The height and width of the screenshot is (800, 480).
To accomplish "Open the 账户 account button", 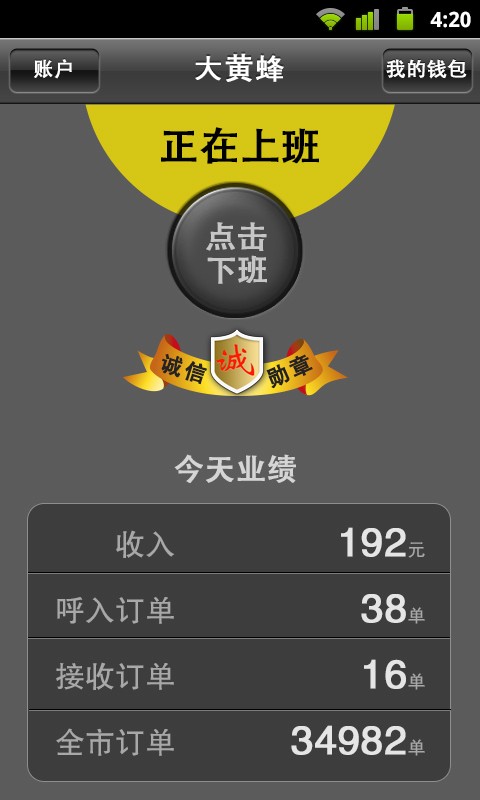I will point(54,70).
